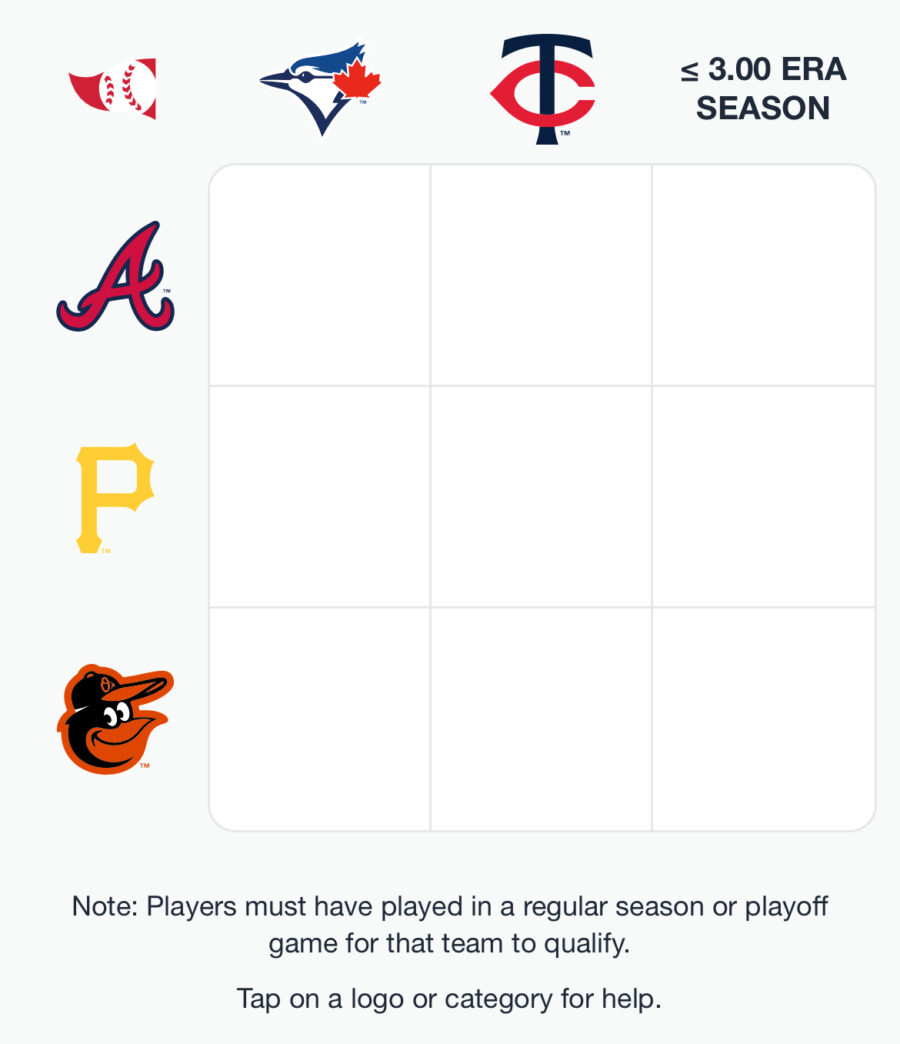The image size is (900, 1044).
Task: Select the Braves and Blue Jays cell
Action: click(320, 276)
